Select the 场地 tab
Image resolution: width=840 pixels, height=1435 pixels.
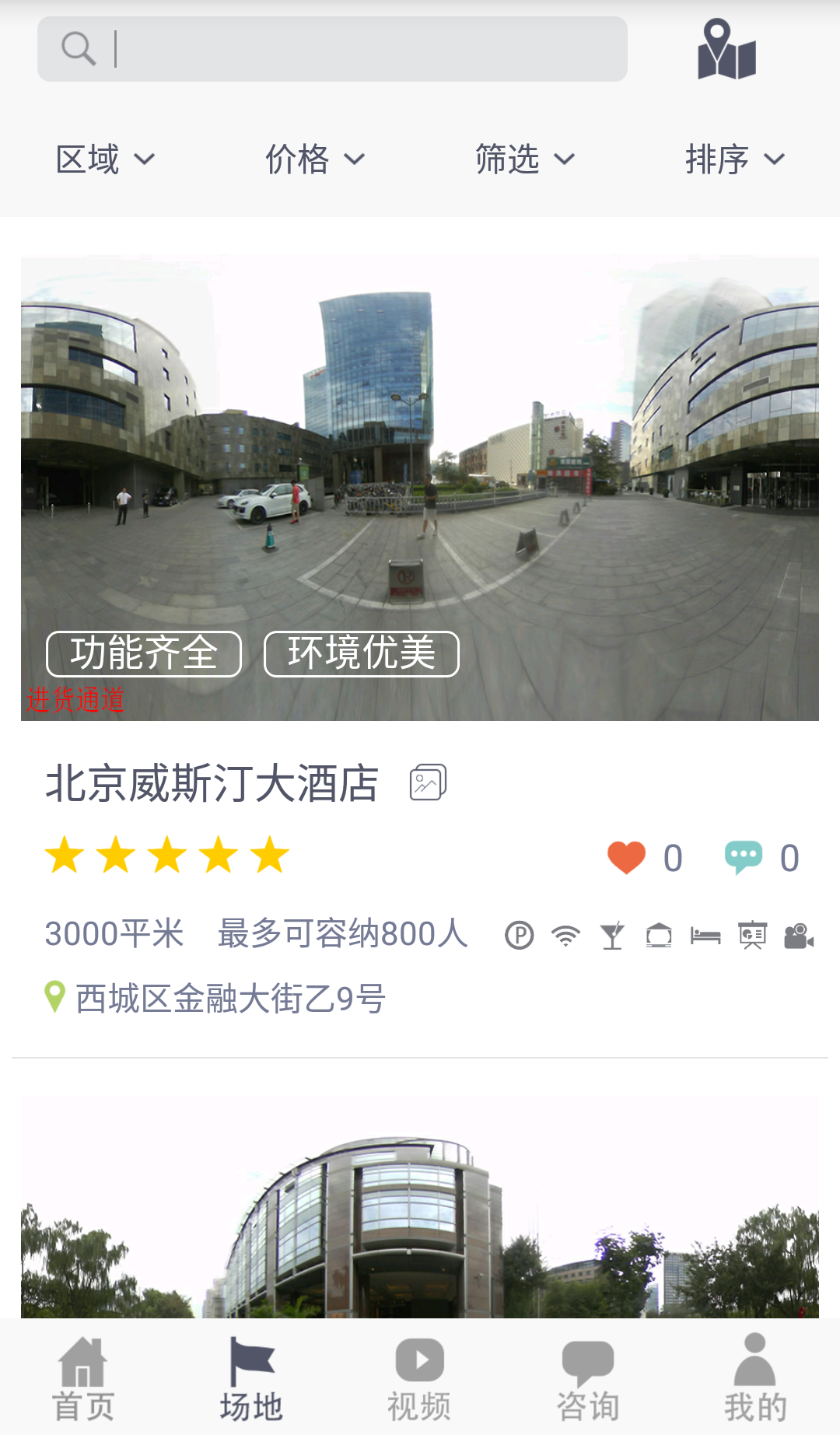[251, 1377]
